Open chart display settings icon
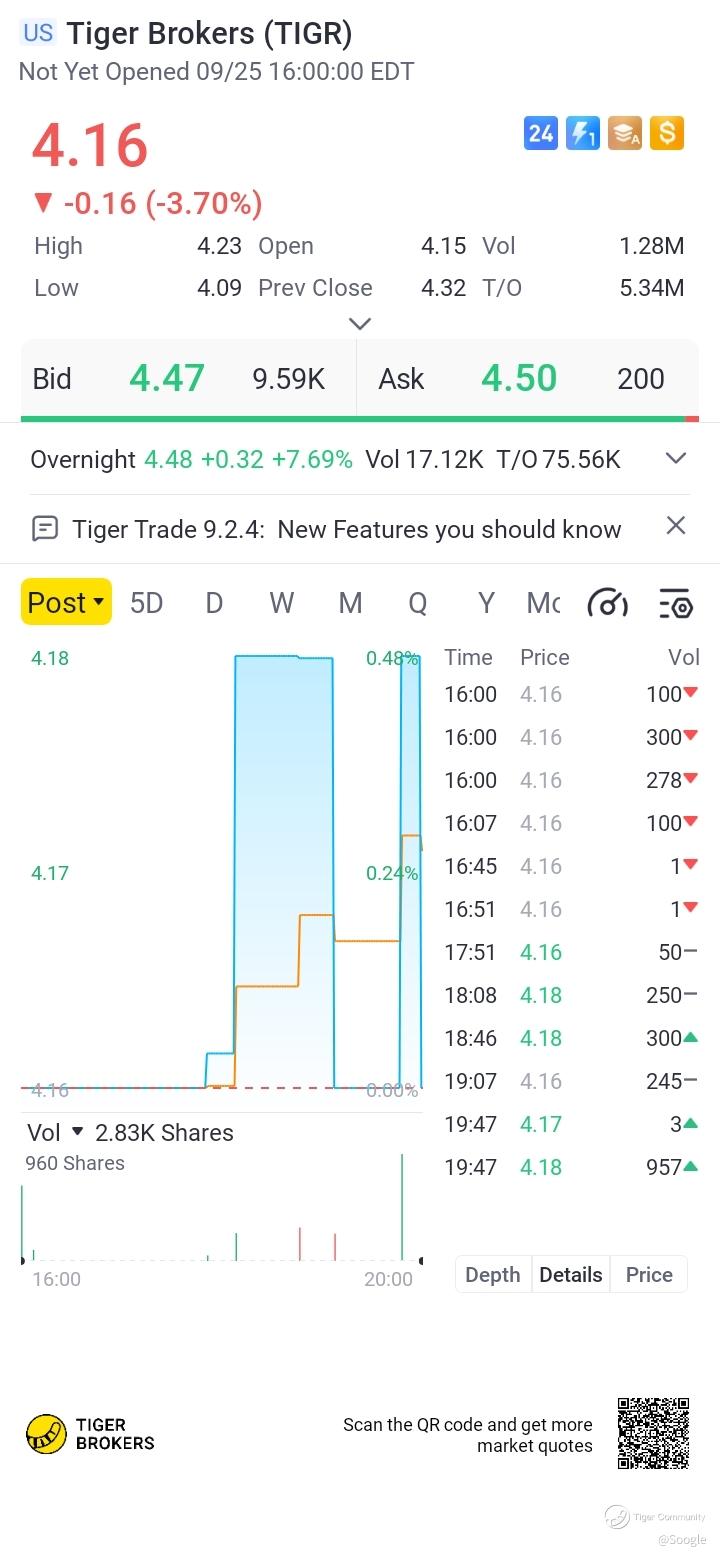 point(676,603)
